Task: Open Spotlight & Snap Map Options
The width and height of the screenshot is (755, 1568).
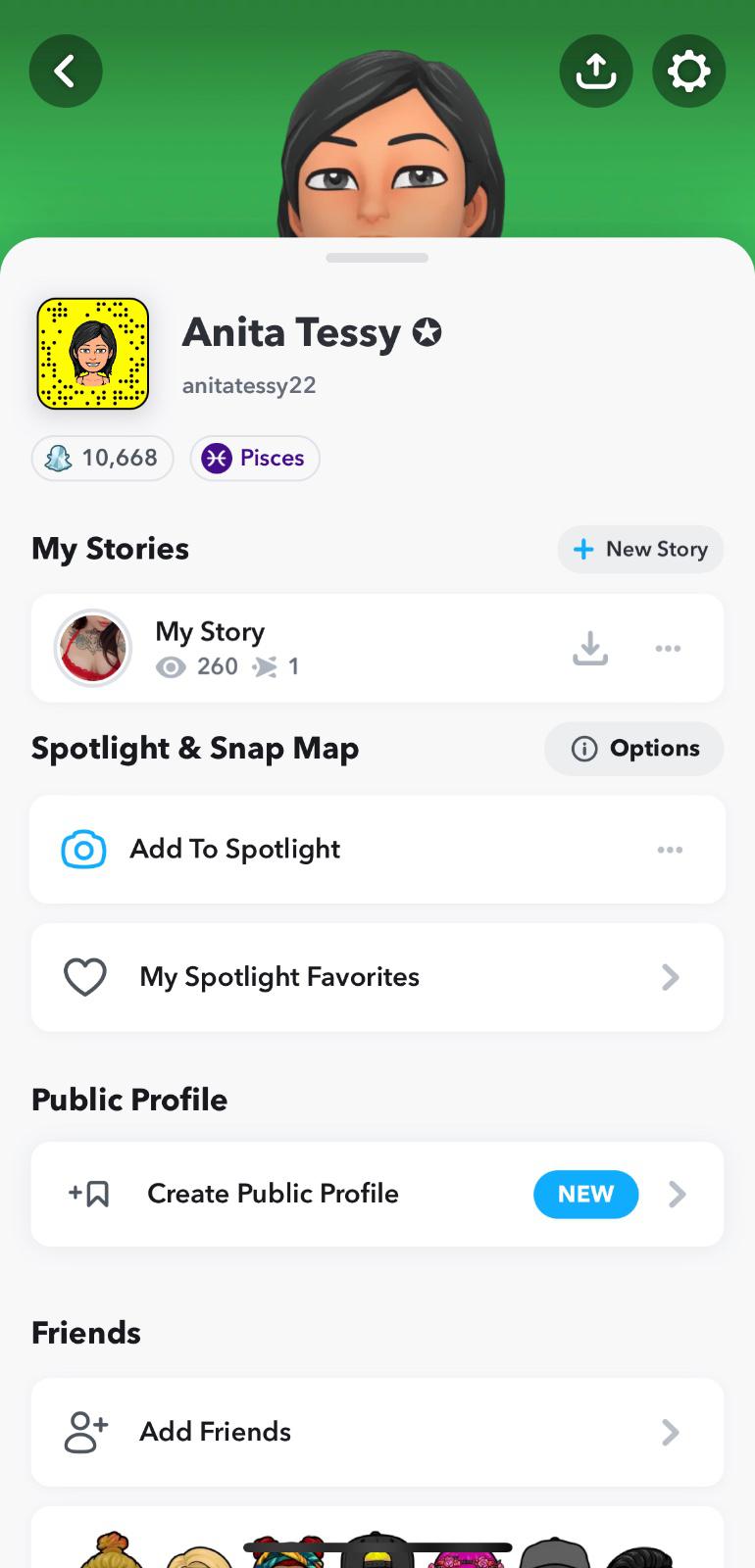Action: pos(634,749)
